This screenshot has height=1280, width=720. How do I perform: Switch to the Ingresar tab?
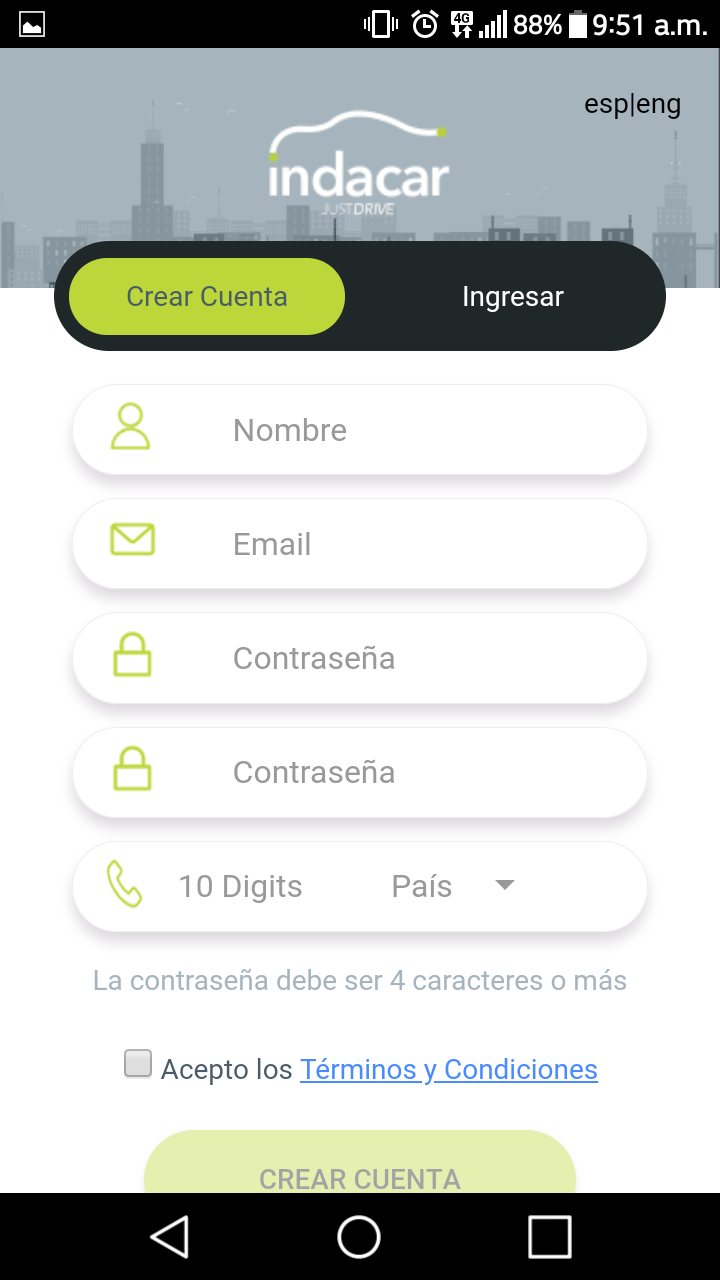pos(512,297)
